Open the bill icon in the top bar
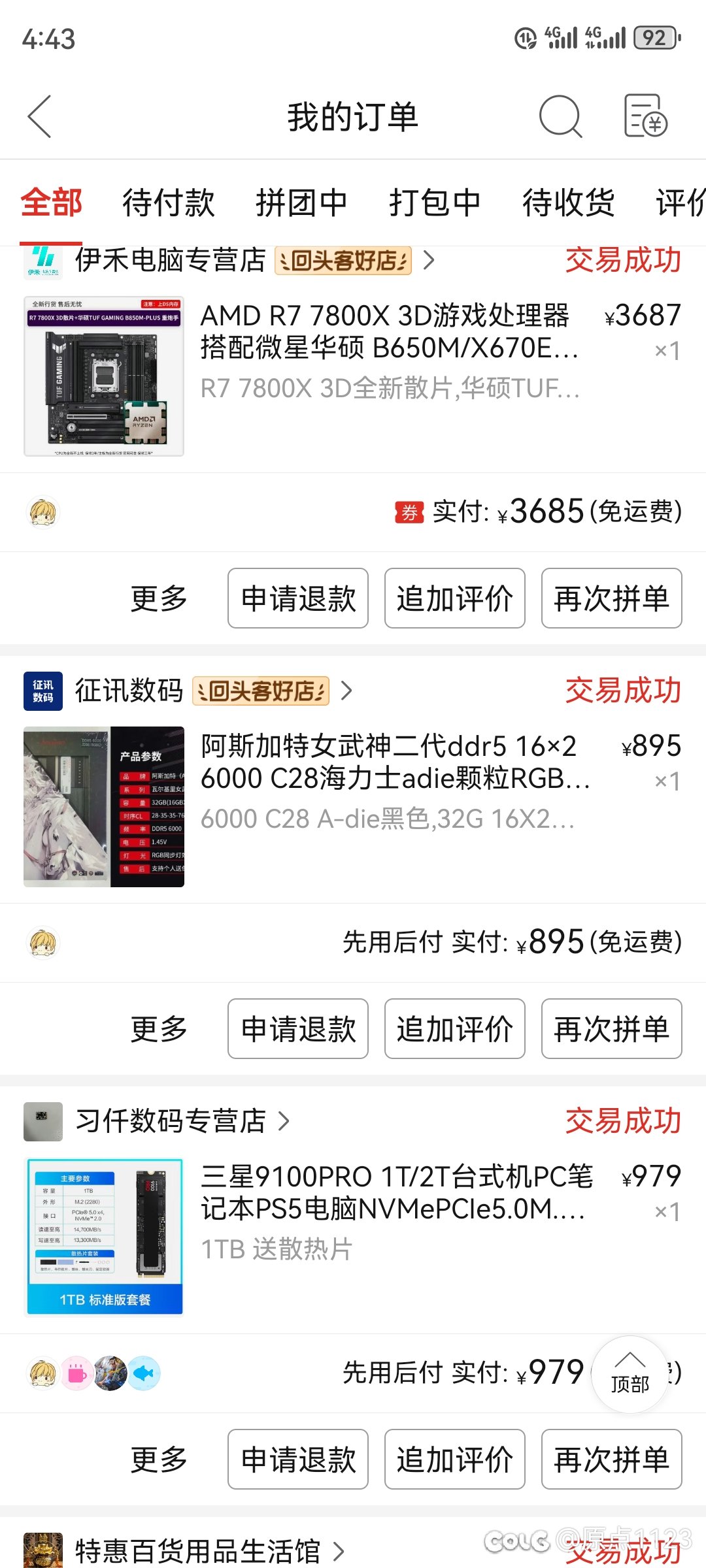 tap(645, 116)
